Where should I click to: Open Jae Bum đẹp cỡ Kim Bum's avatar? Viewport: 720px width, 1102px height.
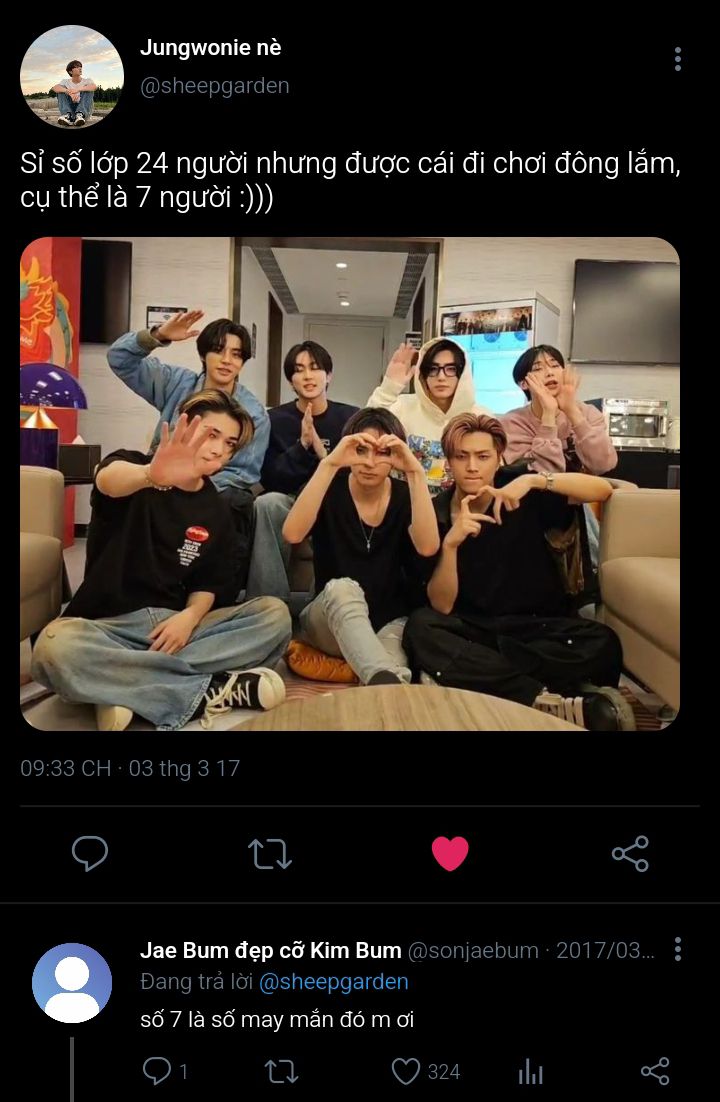click(72, 982)
